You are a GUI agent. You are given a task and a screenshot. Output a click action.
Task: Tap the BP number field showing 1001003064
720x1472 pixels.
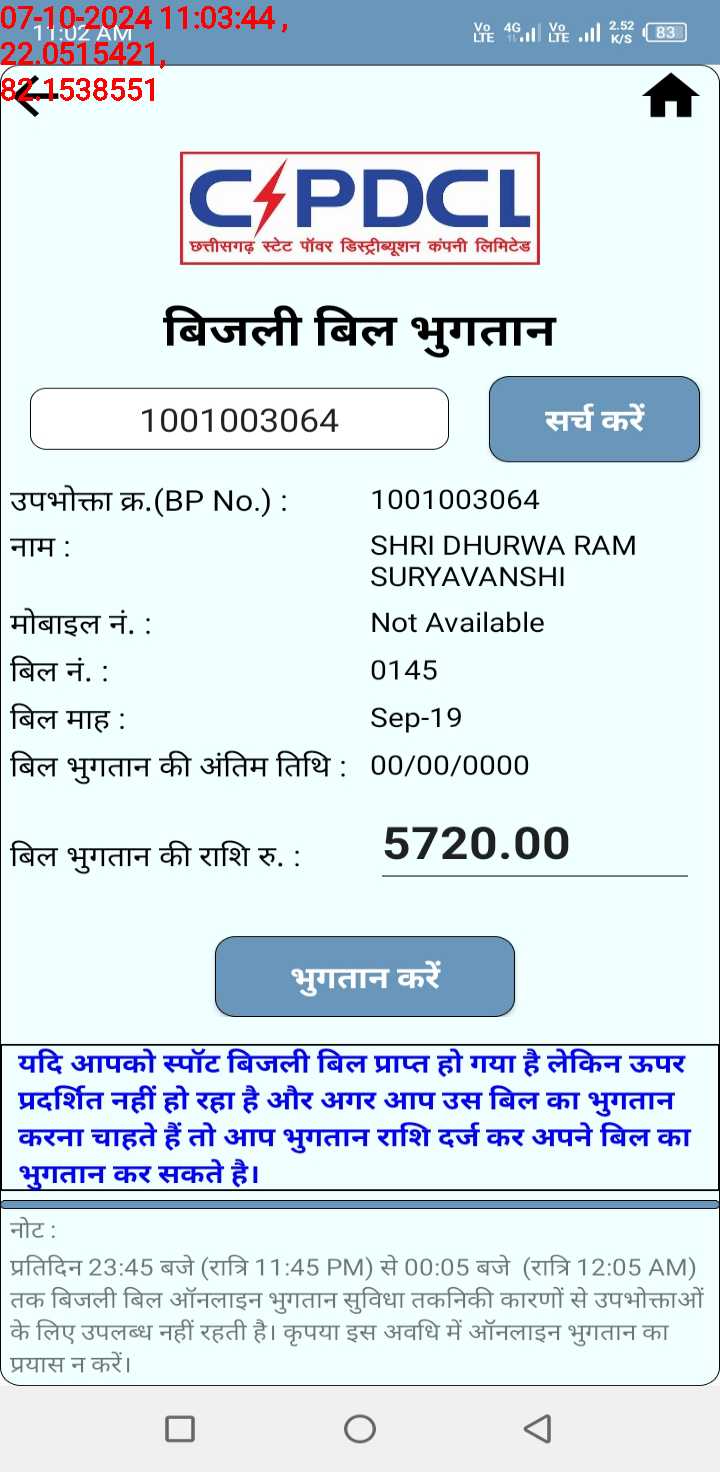tap(239, 419)
